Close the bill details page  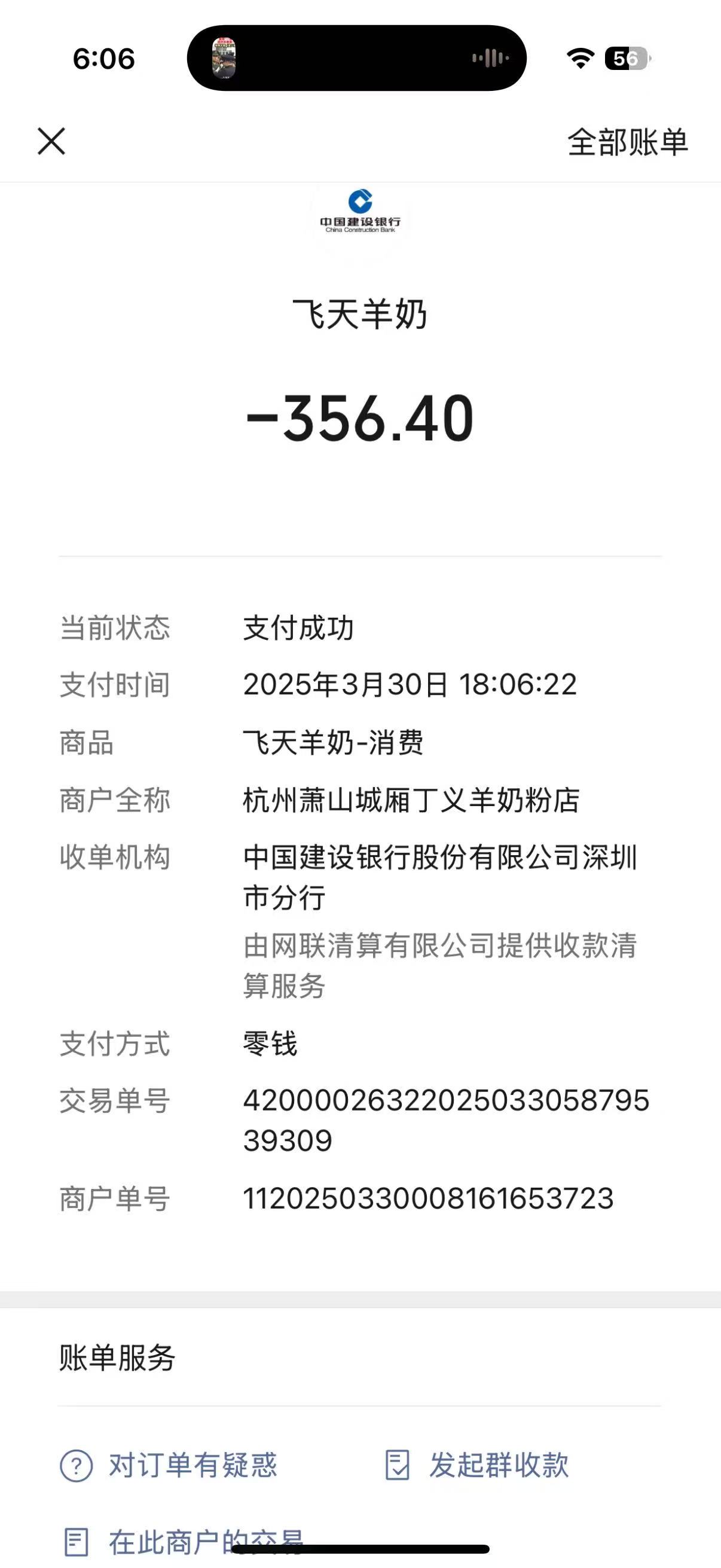[x=51, y=142]
